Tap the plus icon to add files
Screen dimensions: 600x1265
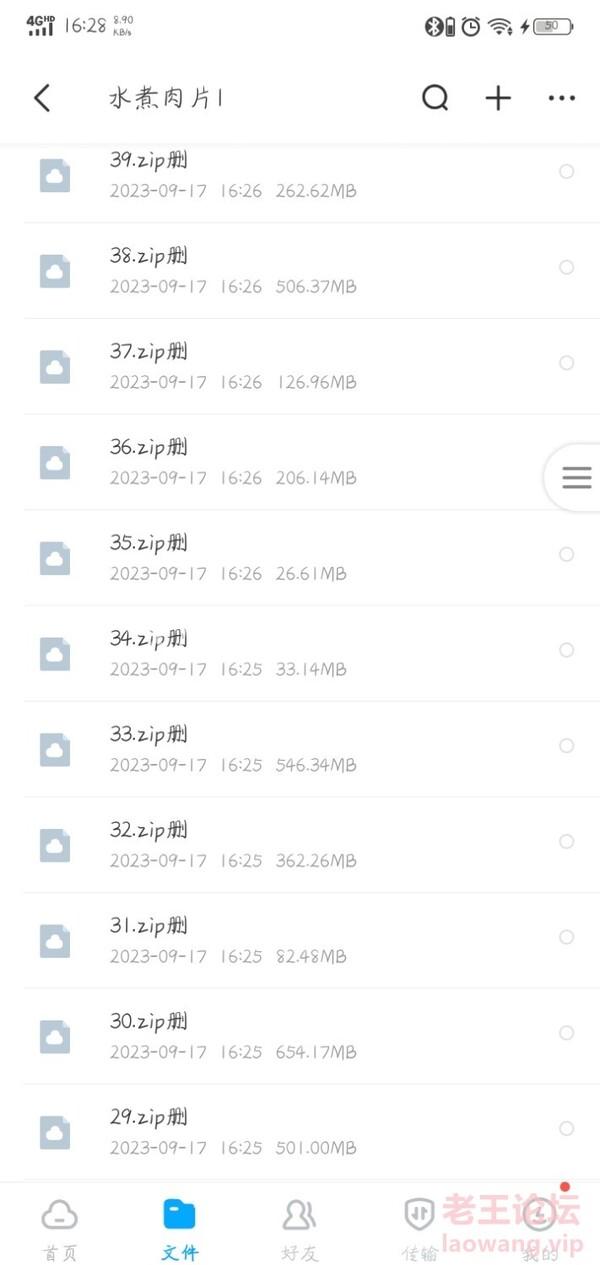(498, 98)
